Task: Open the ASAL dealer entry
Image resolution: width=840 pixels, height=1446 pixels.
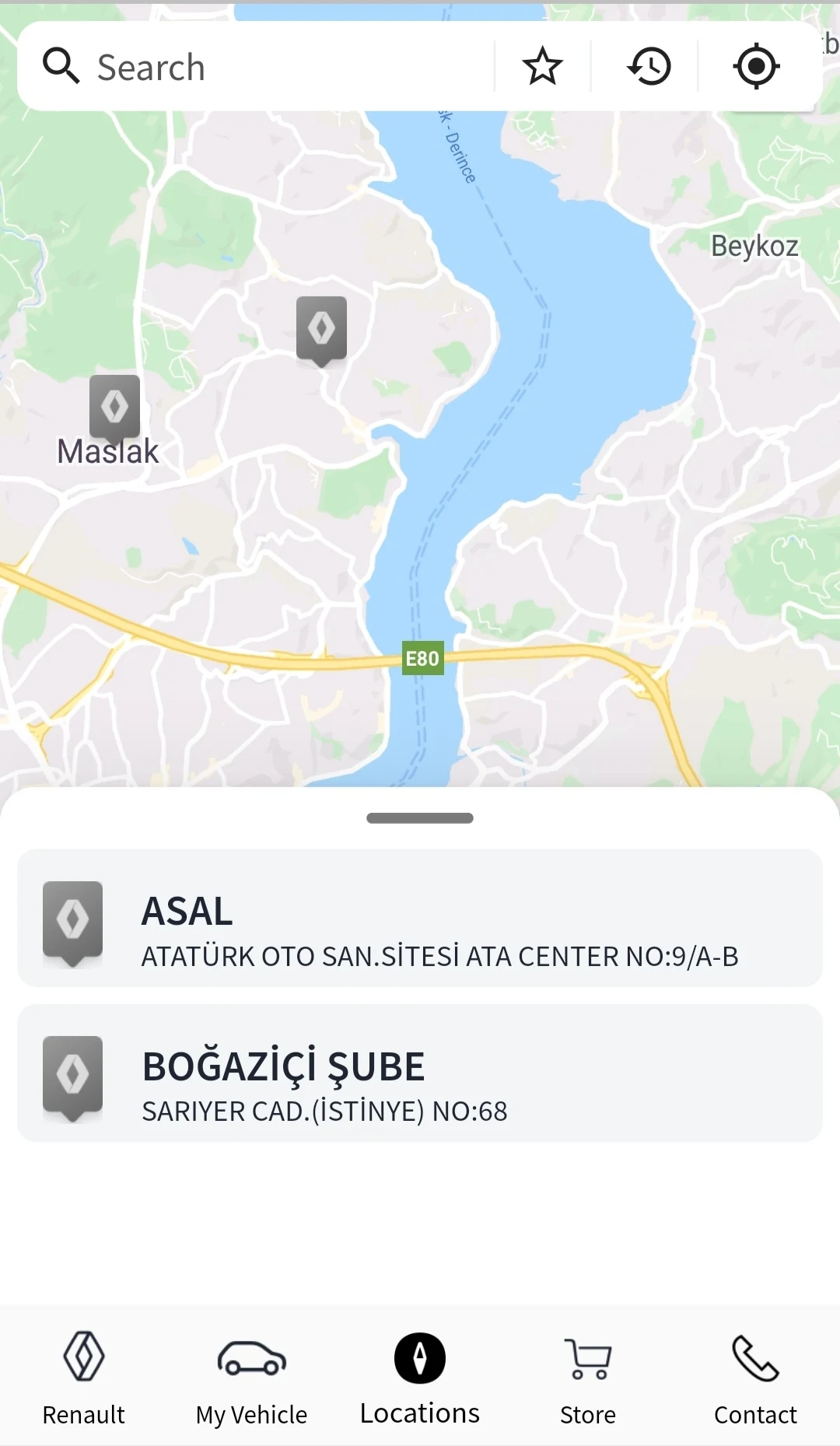Action: pyautogui.click(x=420, y=918)
